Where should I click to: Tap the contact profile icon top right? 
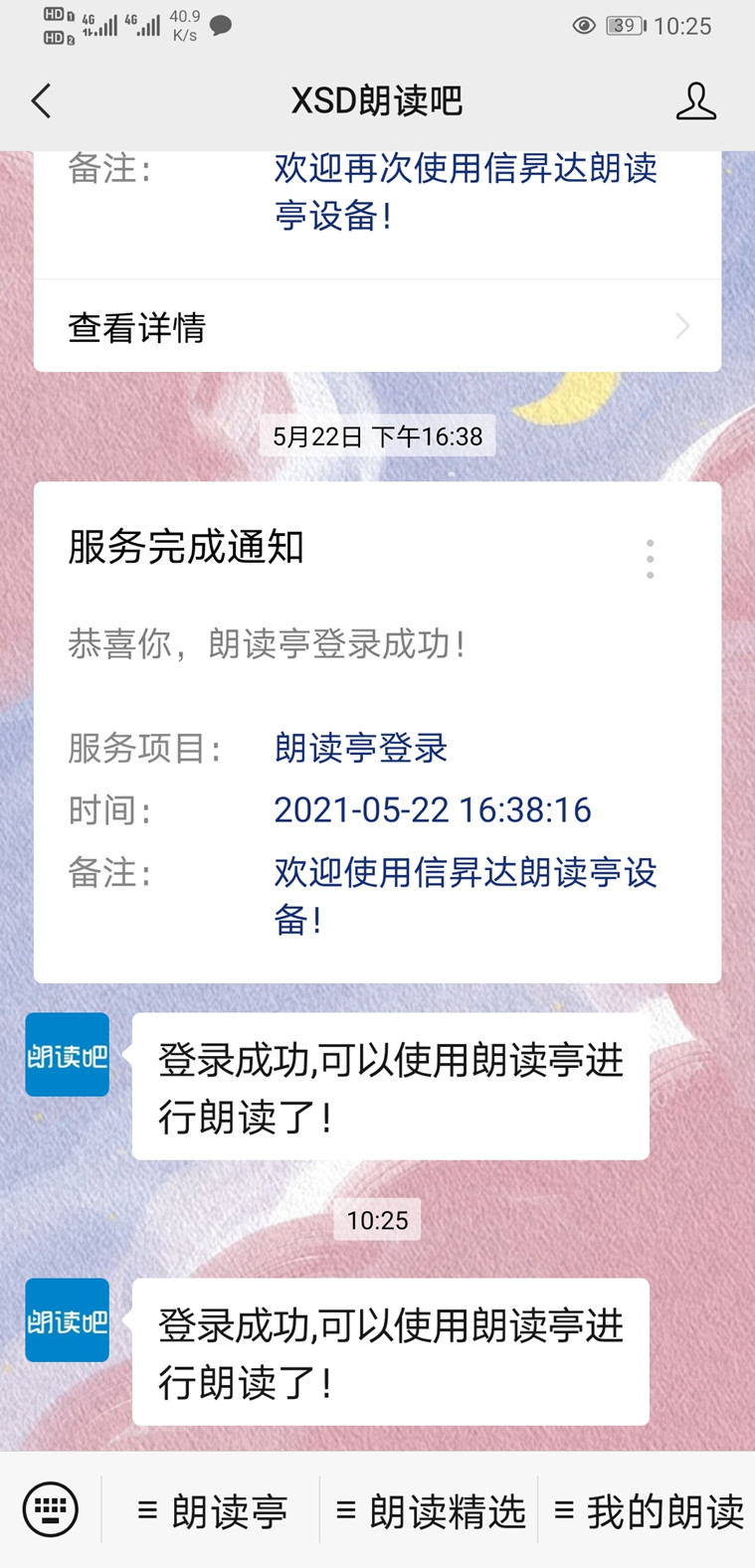(x=696, y=100)
